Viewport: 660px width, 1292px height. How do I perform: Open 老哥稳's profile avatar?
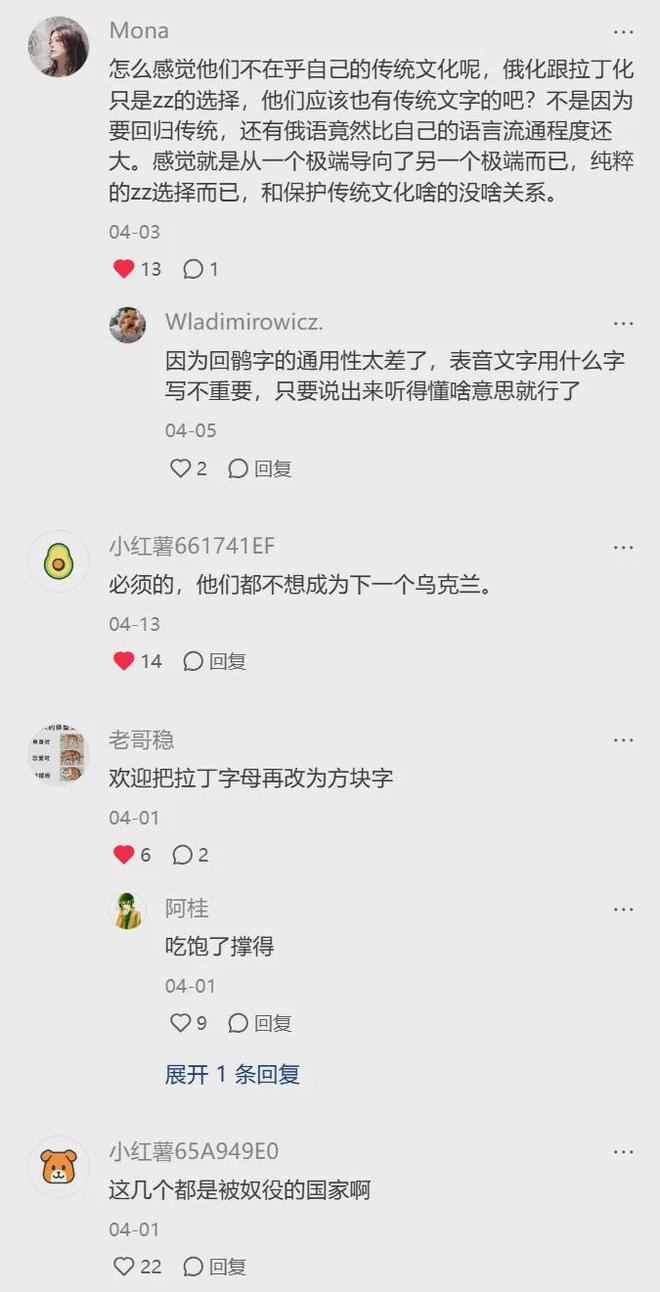58,756
